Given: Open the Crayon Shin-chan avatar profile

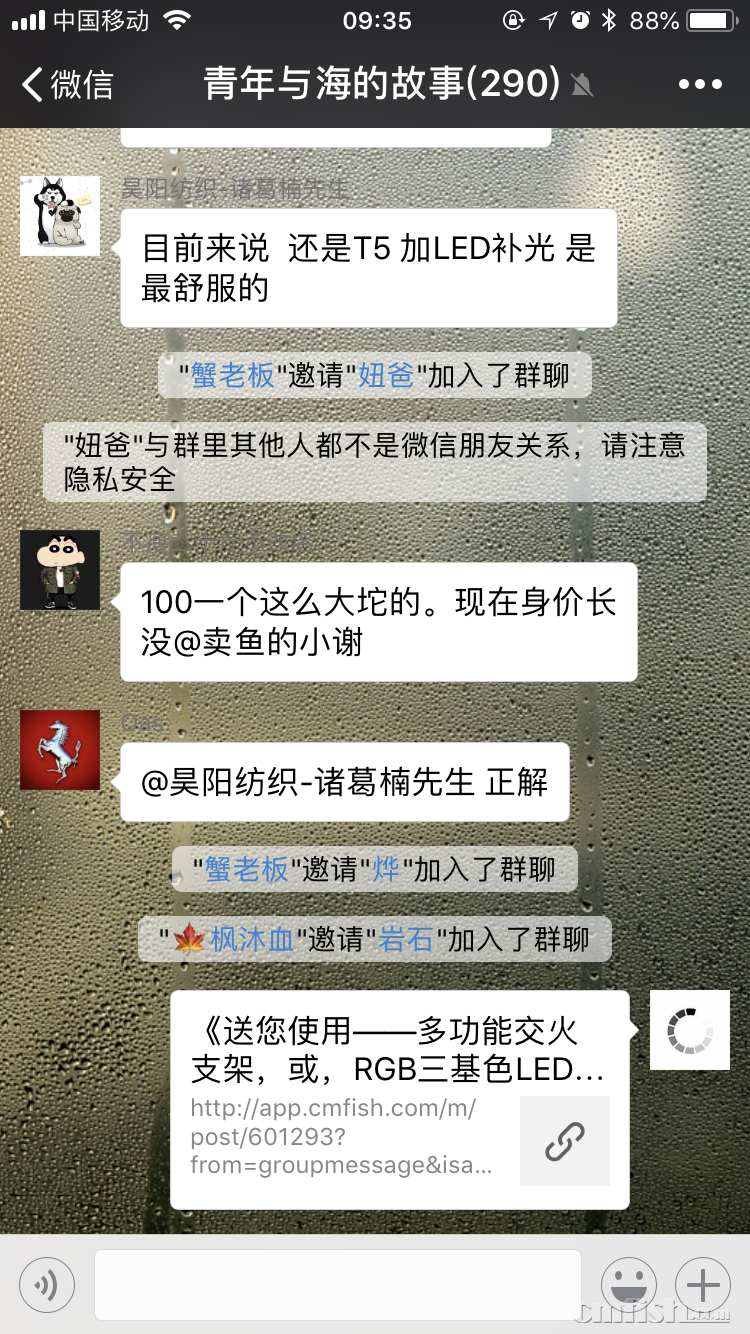Looking at the screenshot, I should (x=60, y=570).
